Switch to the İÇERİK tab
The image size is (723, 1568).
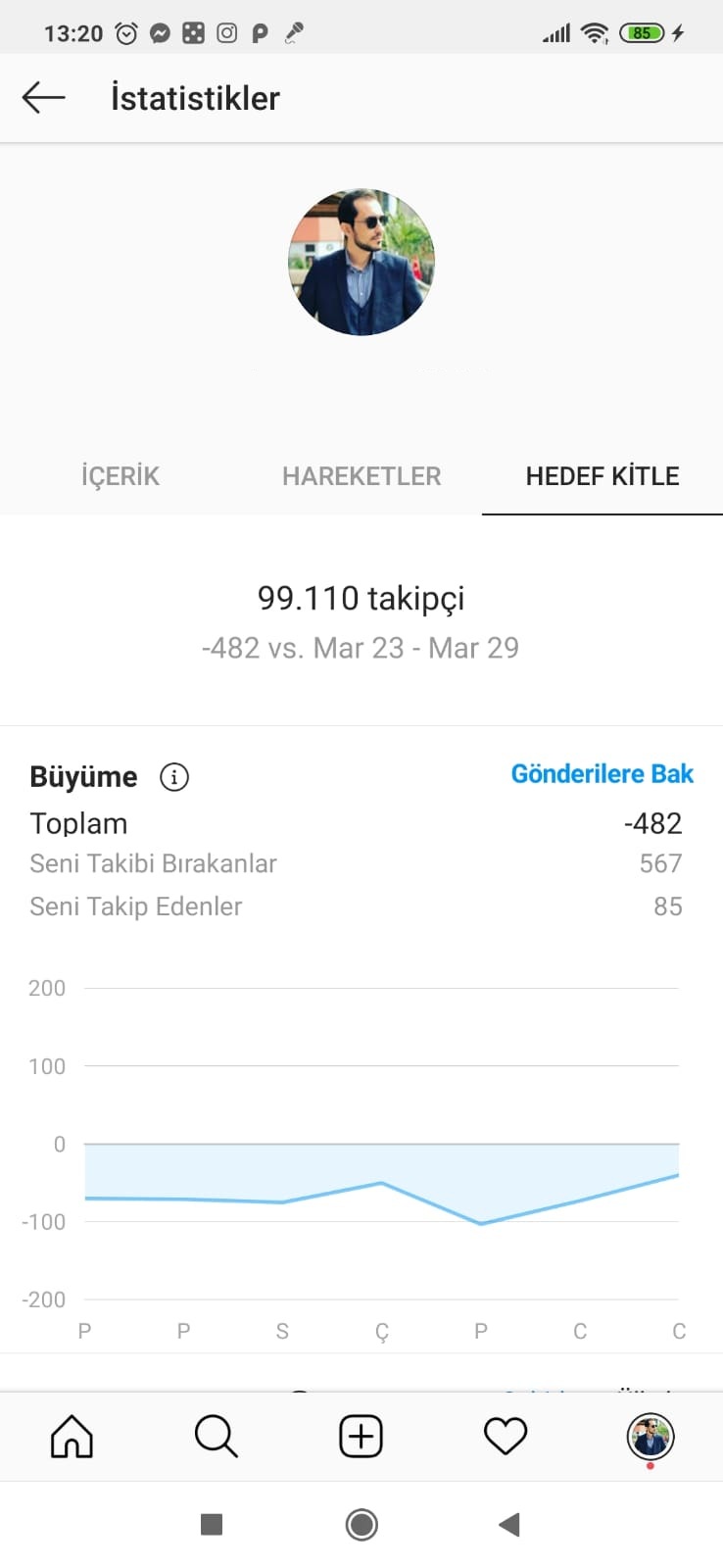[x=120, y=476]
